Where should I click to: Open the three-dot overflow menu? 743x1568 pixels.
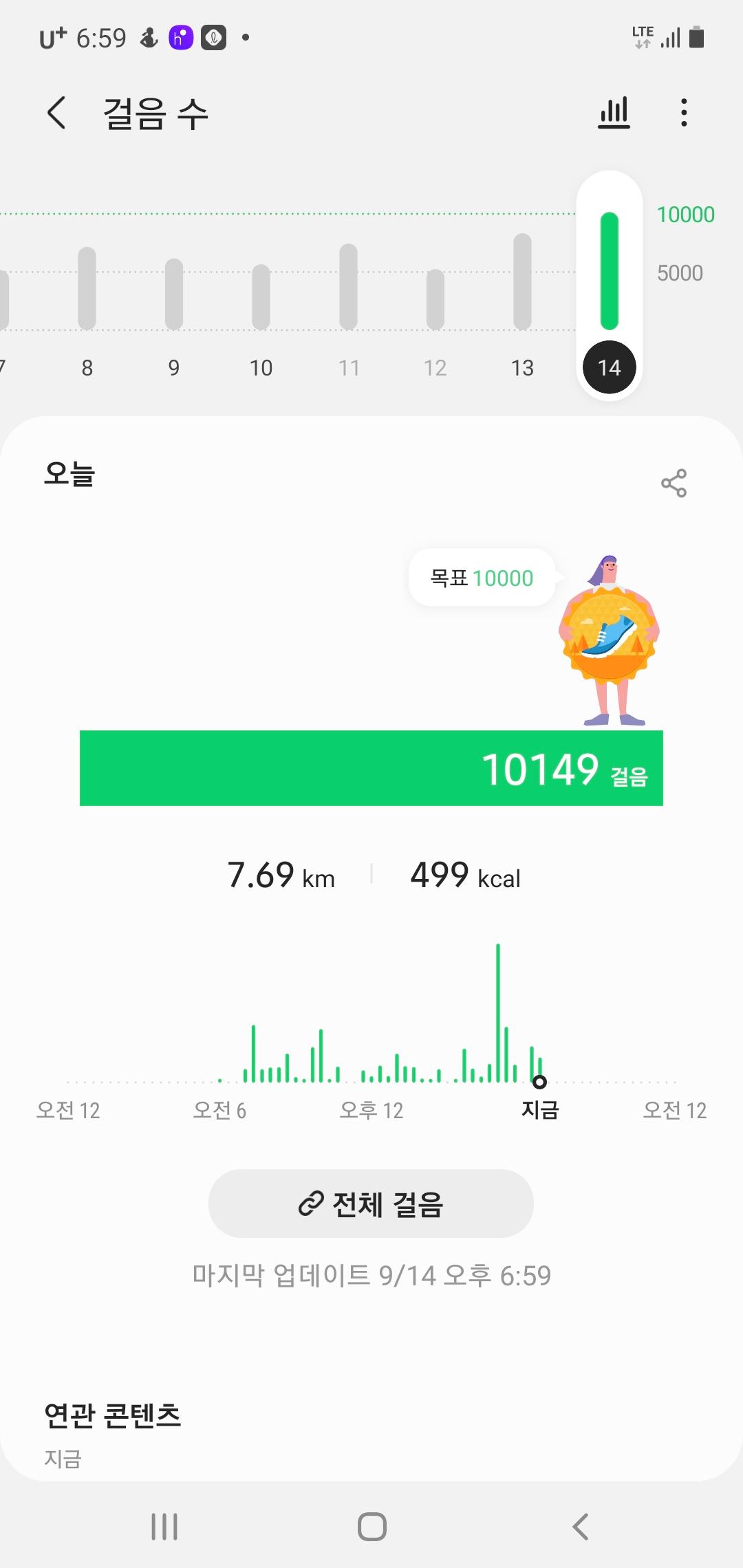click(683, 113)
